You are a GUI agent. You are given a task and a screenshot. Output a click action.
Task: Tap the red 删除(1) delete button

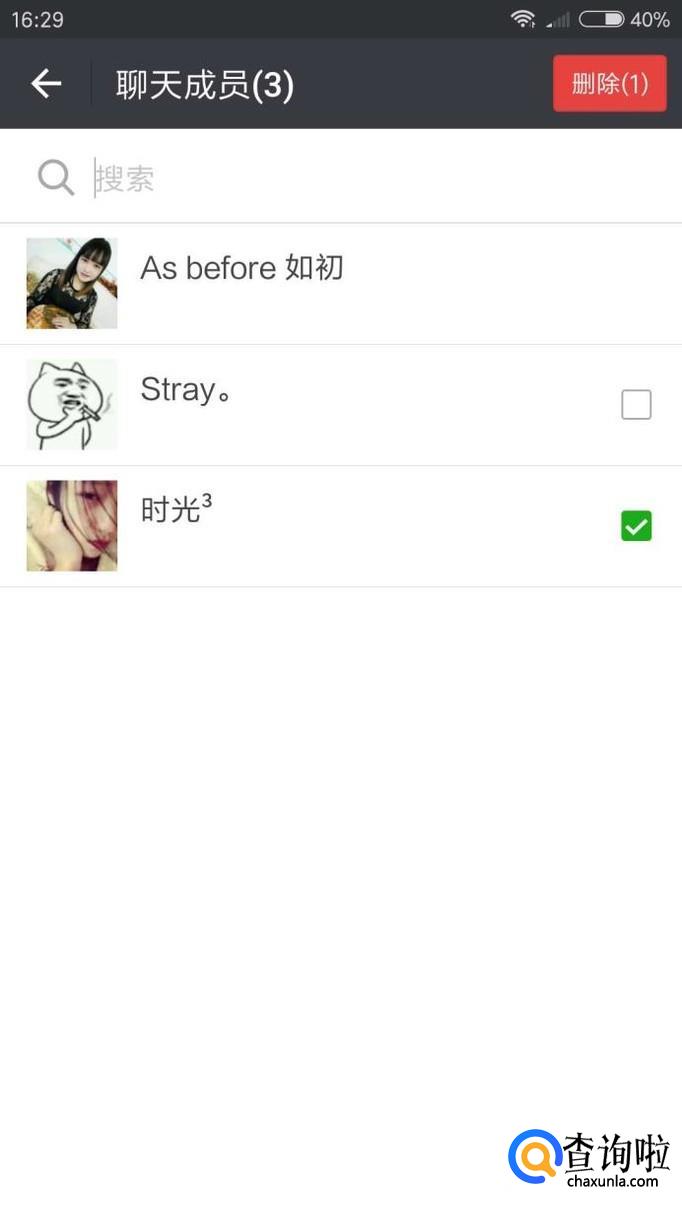pos(609,83)
